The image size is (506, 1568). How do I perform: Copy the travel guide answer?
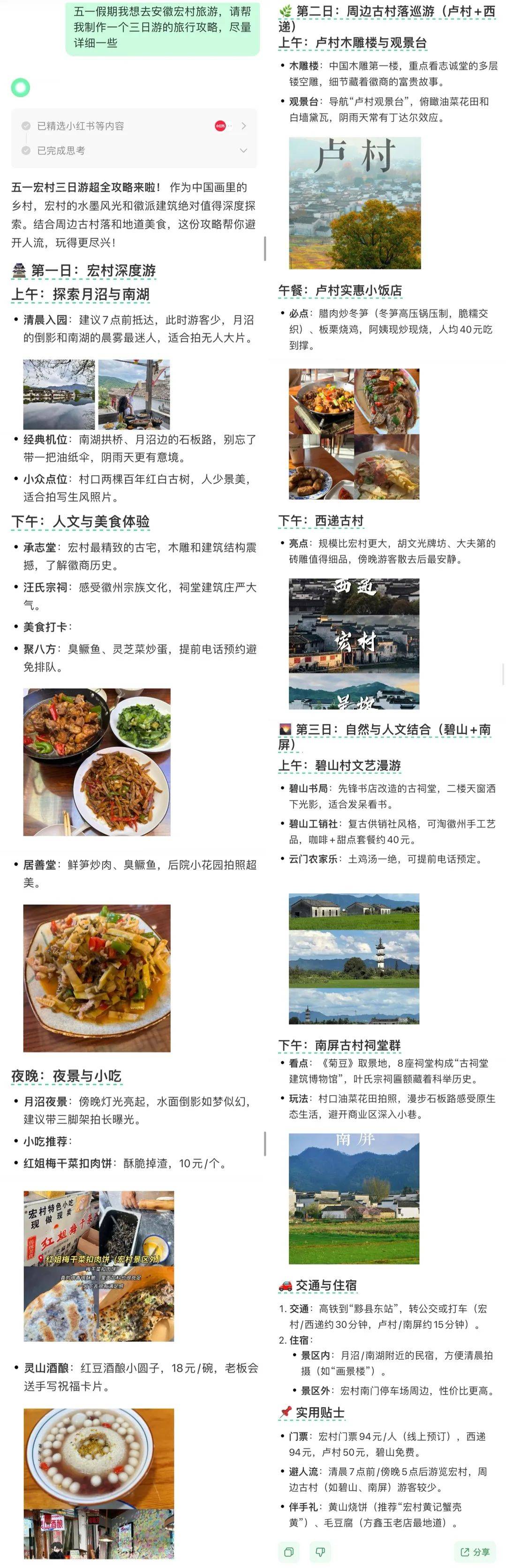coord(289,1552)
